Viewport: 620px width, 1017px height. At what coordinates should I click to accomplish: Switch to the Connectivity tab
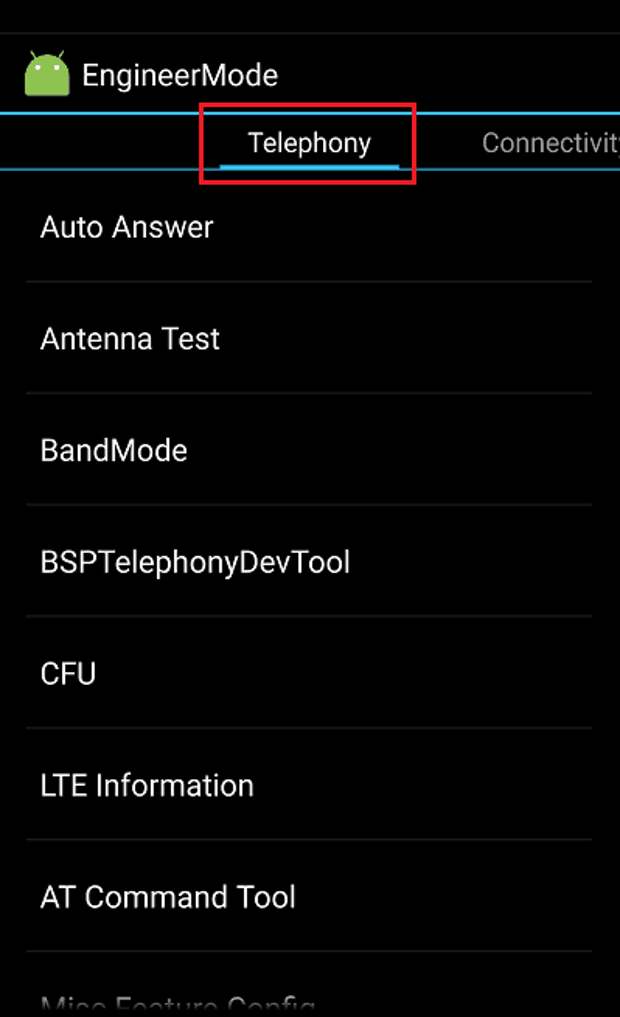[550, 143]
